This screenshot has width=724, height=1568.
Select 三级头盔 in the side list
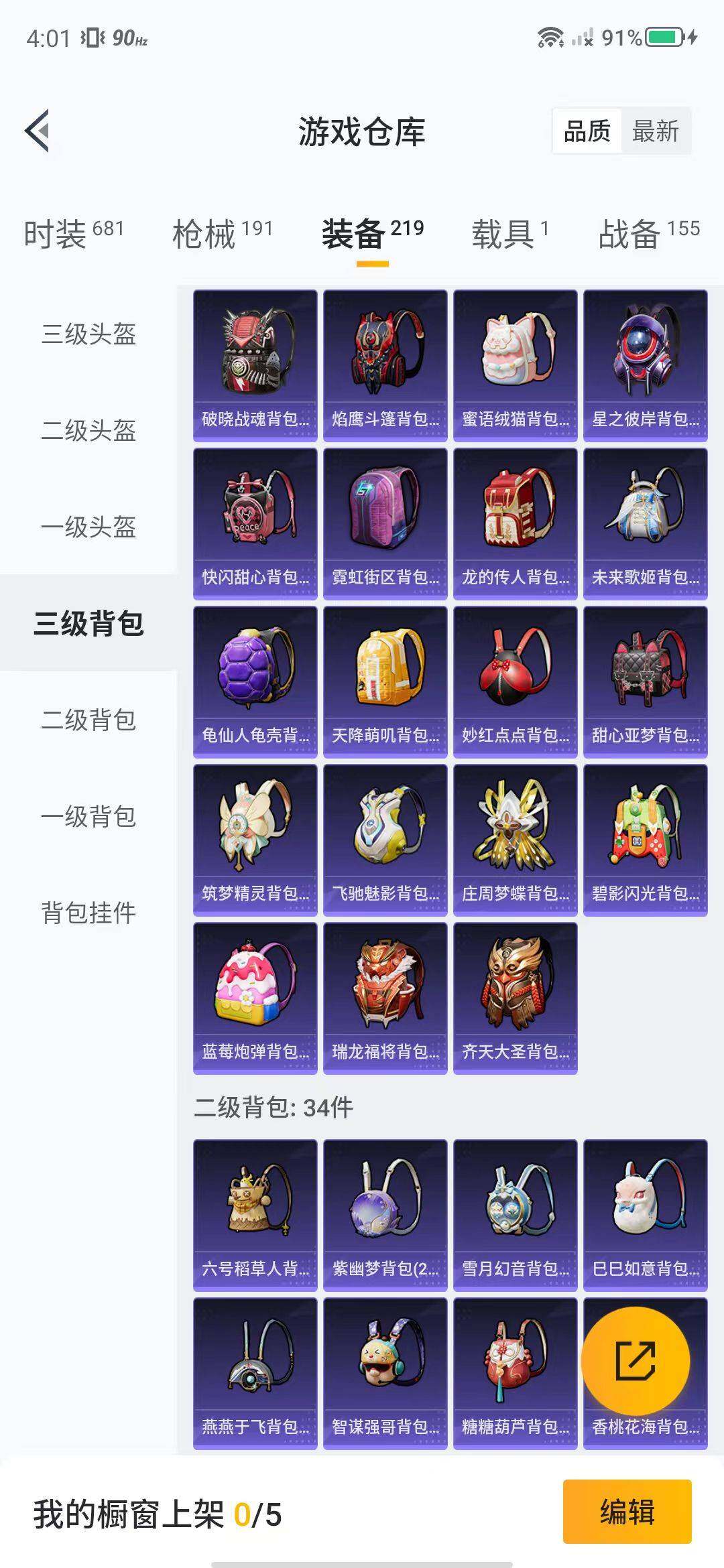tap(88, 334)
